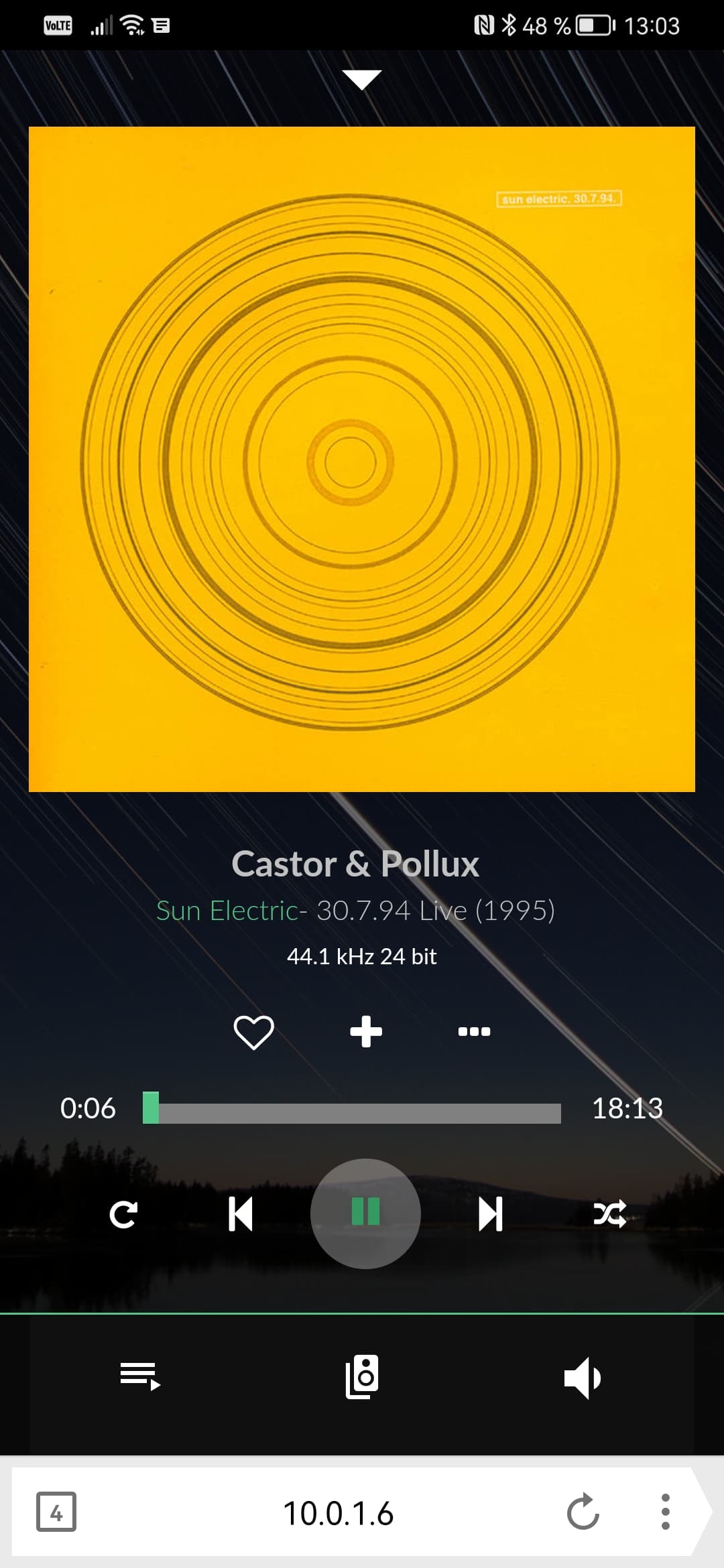Image resolution: width=724 pixels, height=1568 pixels.
Task: Open the play queue
Action: pyautogui.click(x=140, y=1376)
